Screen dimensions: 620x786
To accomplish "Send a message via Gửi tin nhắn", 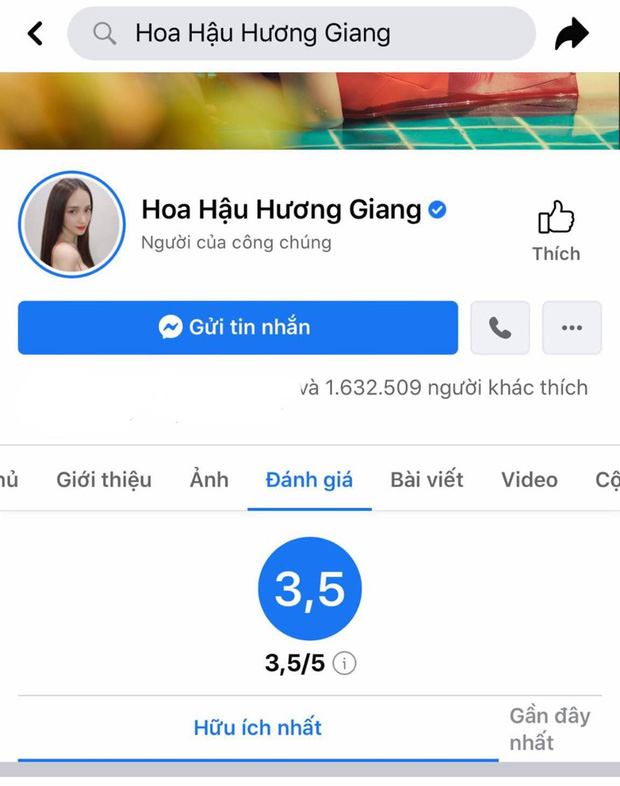I will tap(238, 327).
